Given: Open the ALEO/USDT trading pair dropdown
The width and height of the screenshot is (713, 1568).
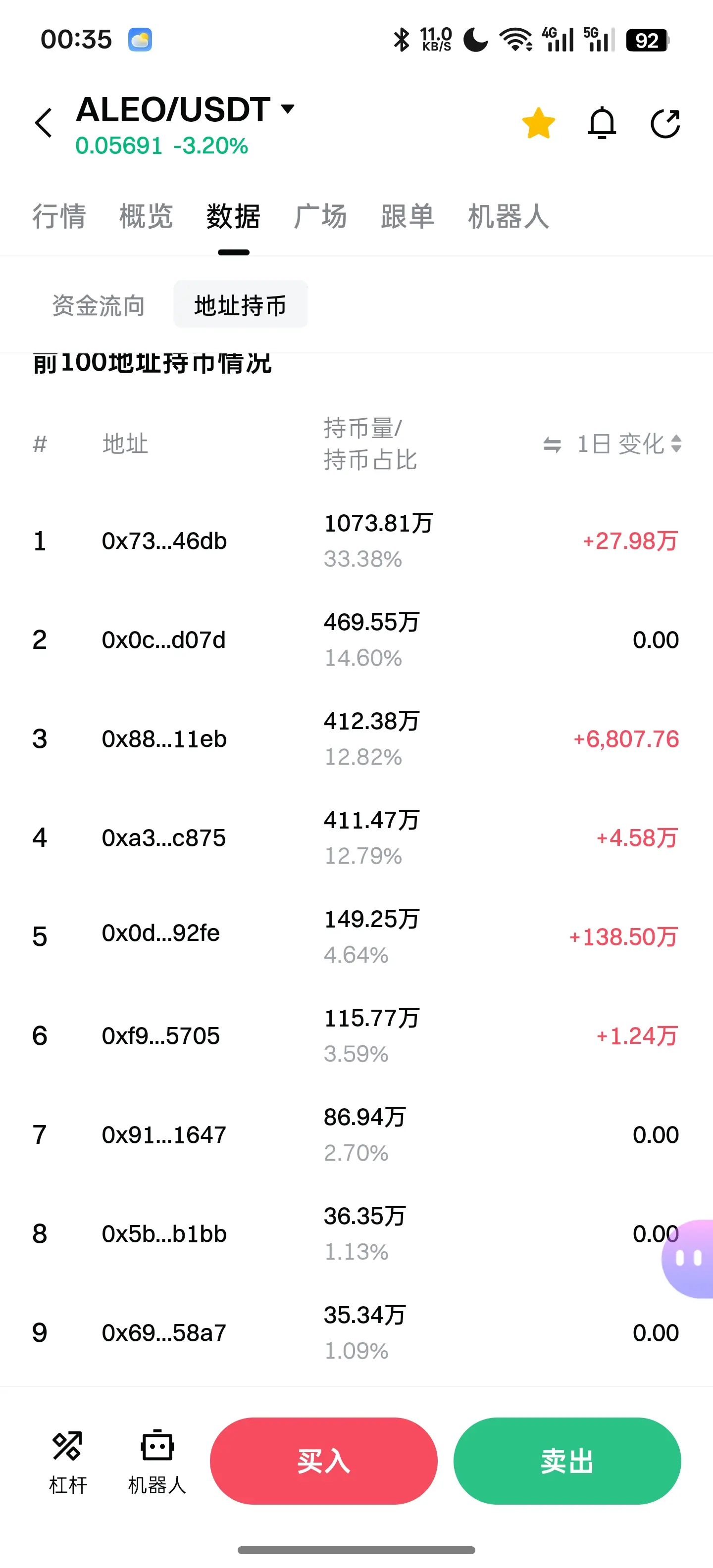Looking at the screenshot, I should 287,109.
